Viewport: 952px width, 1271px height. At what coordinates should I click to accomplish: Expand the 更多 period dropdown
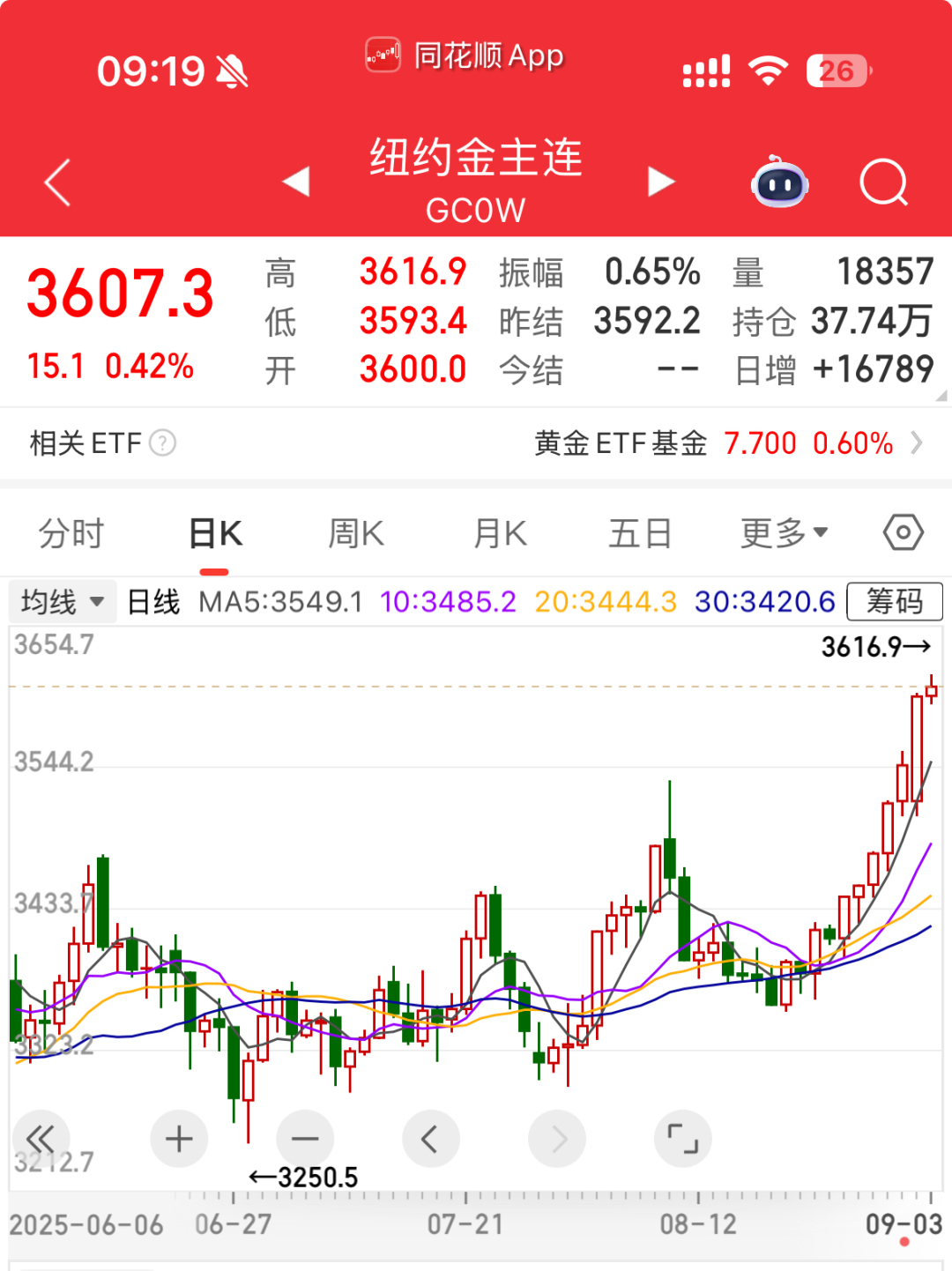pos(784,532)
